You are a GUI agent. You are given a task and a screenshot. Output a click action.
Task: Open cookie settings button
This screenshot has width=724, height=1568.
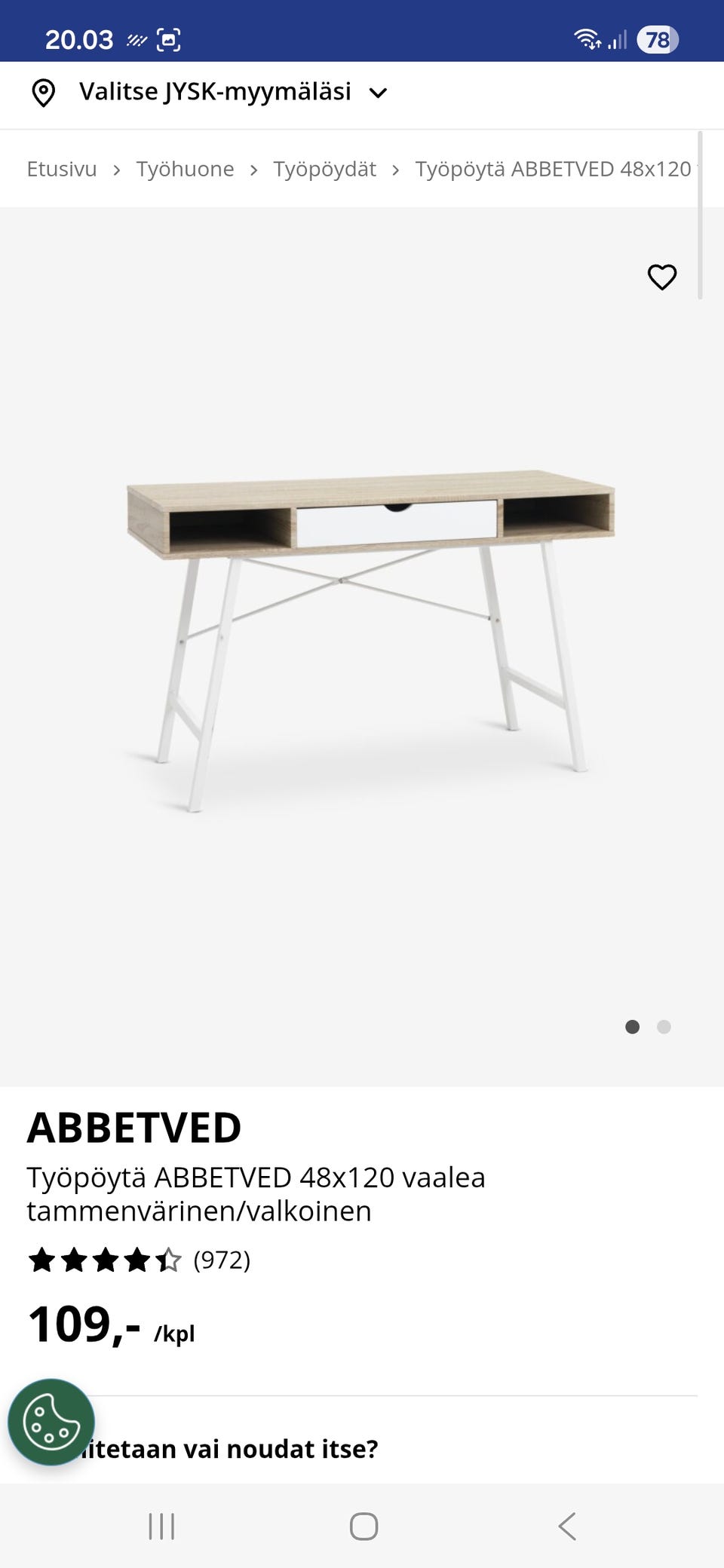(51, 1422)
